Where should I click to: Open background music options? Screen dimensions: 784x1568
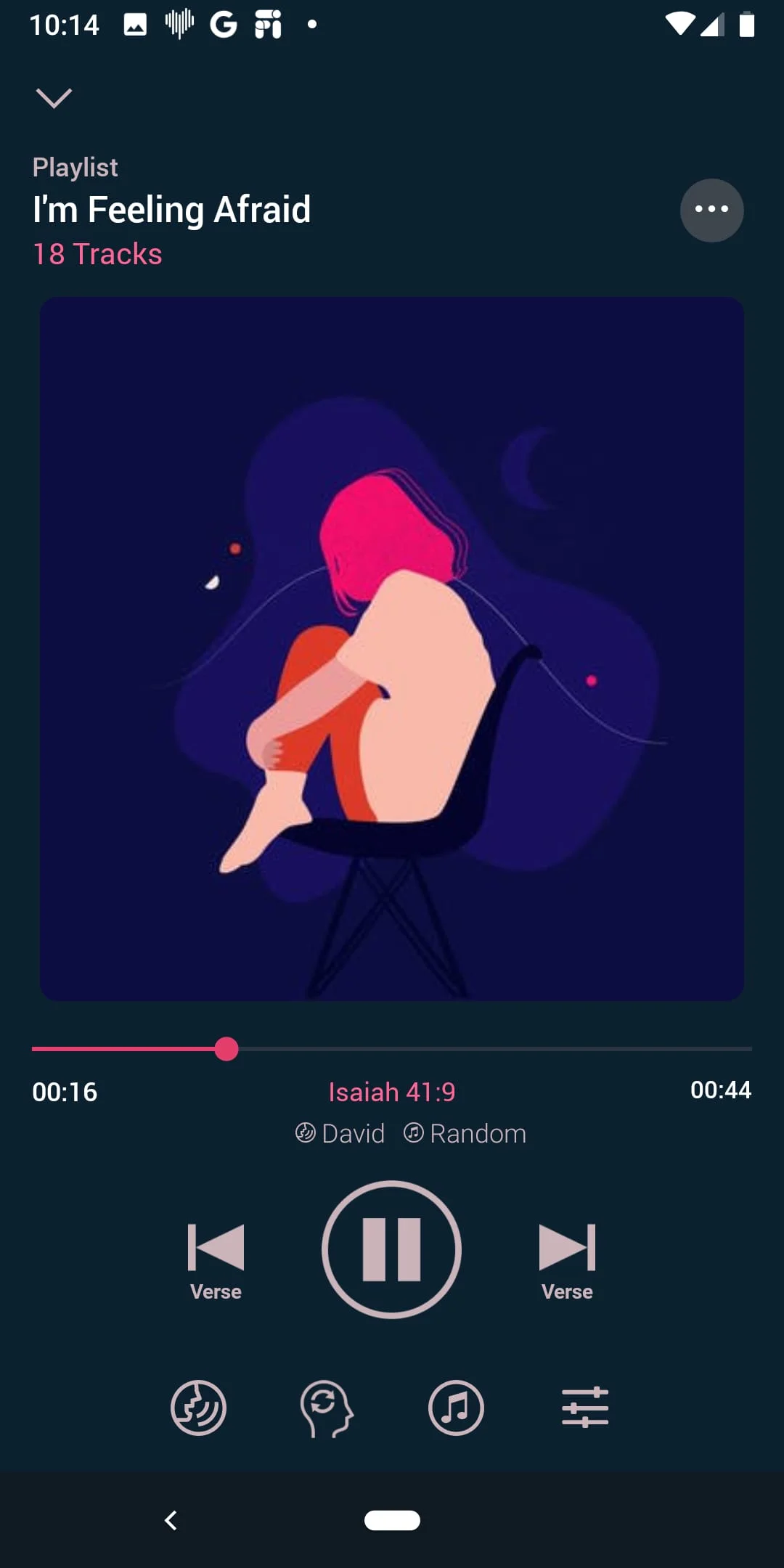456,1407
